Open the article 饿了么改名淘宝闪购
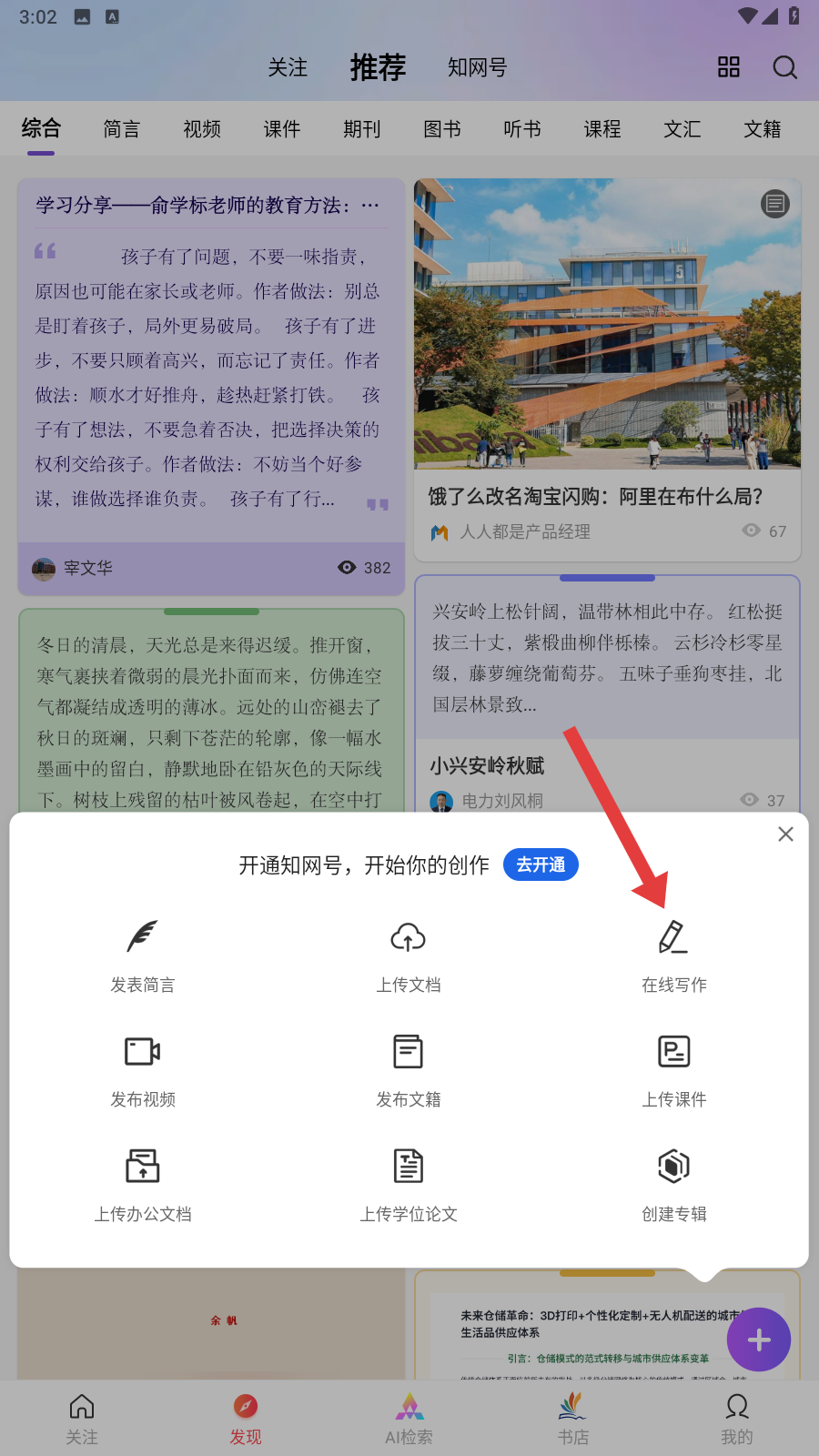819x1456 pixels. 595,496
